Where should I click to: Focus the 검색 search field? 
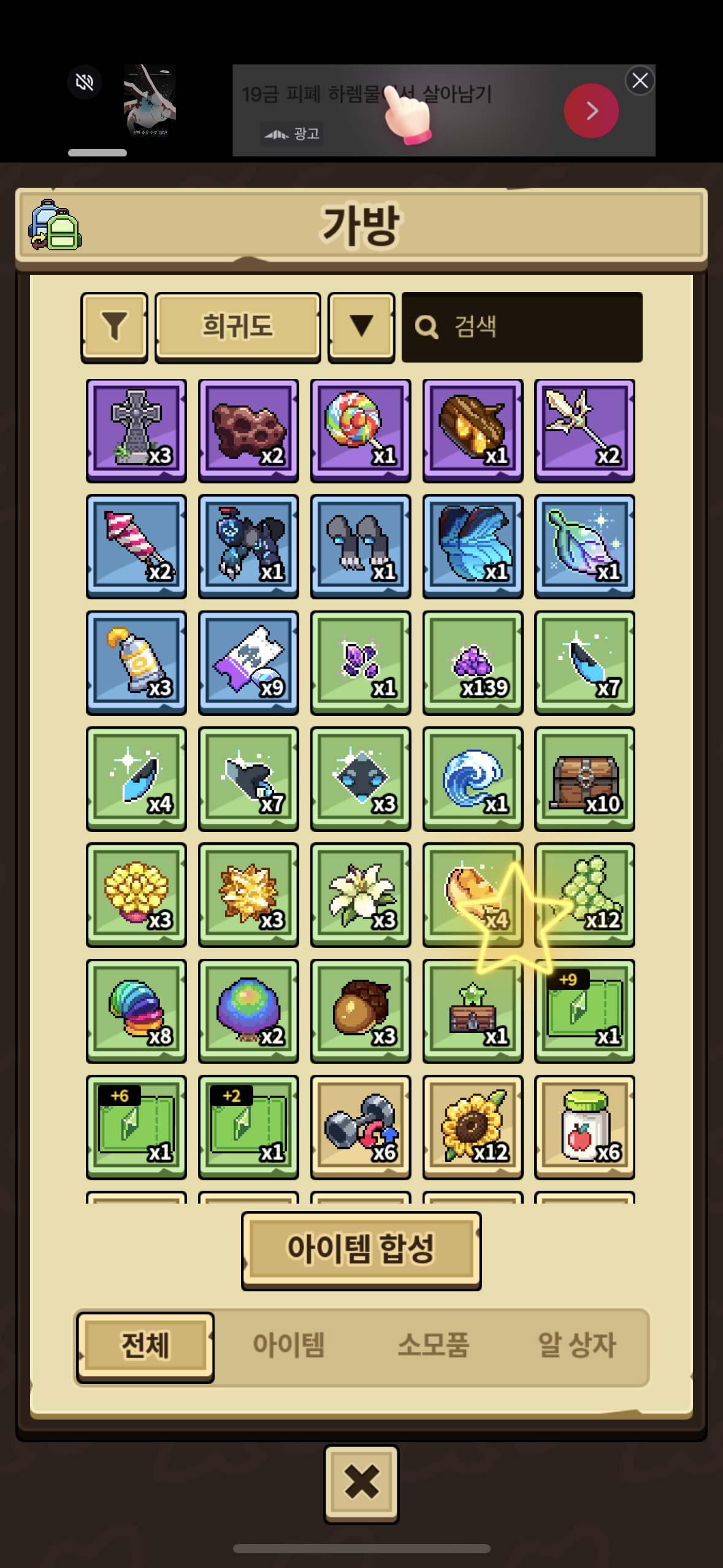pyautogui.click(x=522, y=326)
